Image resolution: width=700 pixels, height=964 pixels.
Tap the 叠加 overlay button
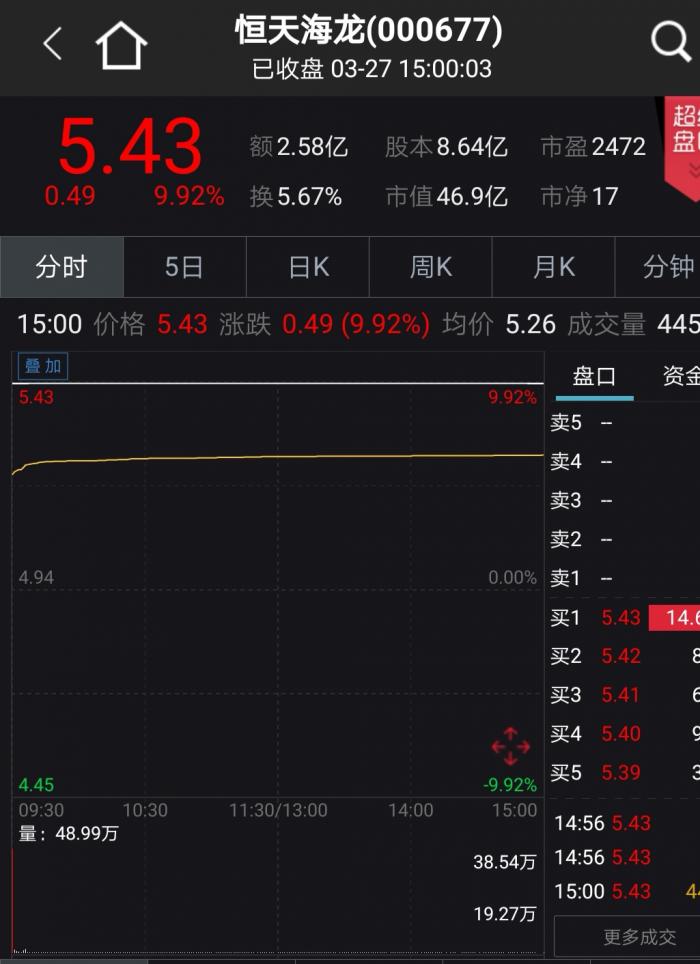43,366
